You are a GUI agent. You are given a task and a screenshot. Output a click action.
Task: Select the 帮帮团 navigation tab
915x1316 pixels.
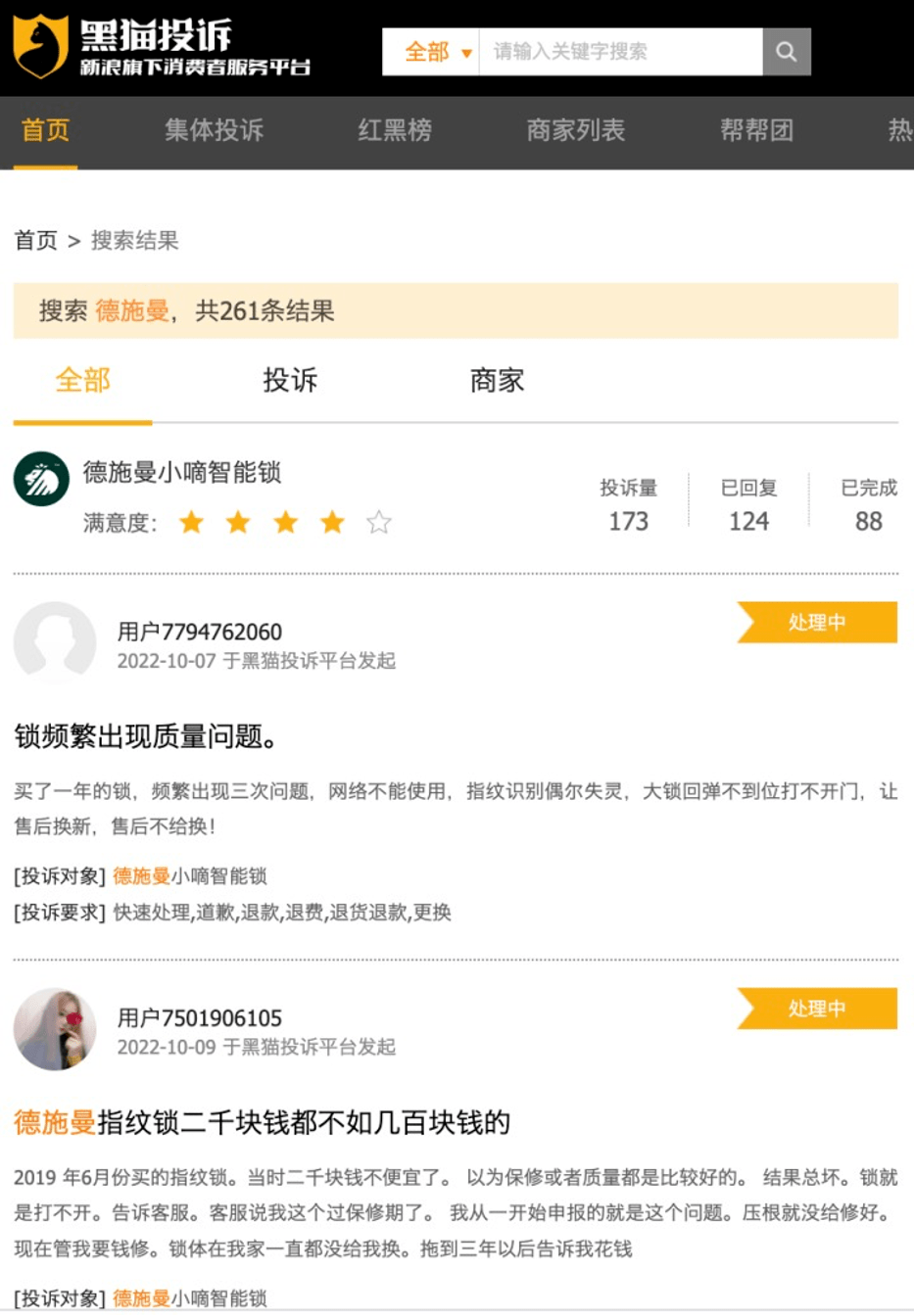click(x=756, y=130)
